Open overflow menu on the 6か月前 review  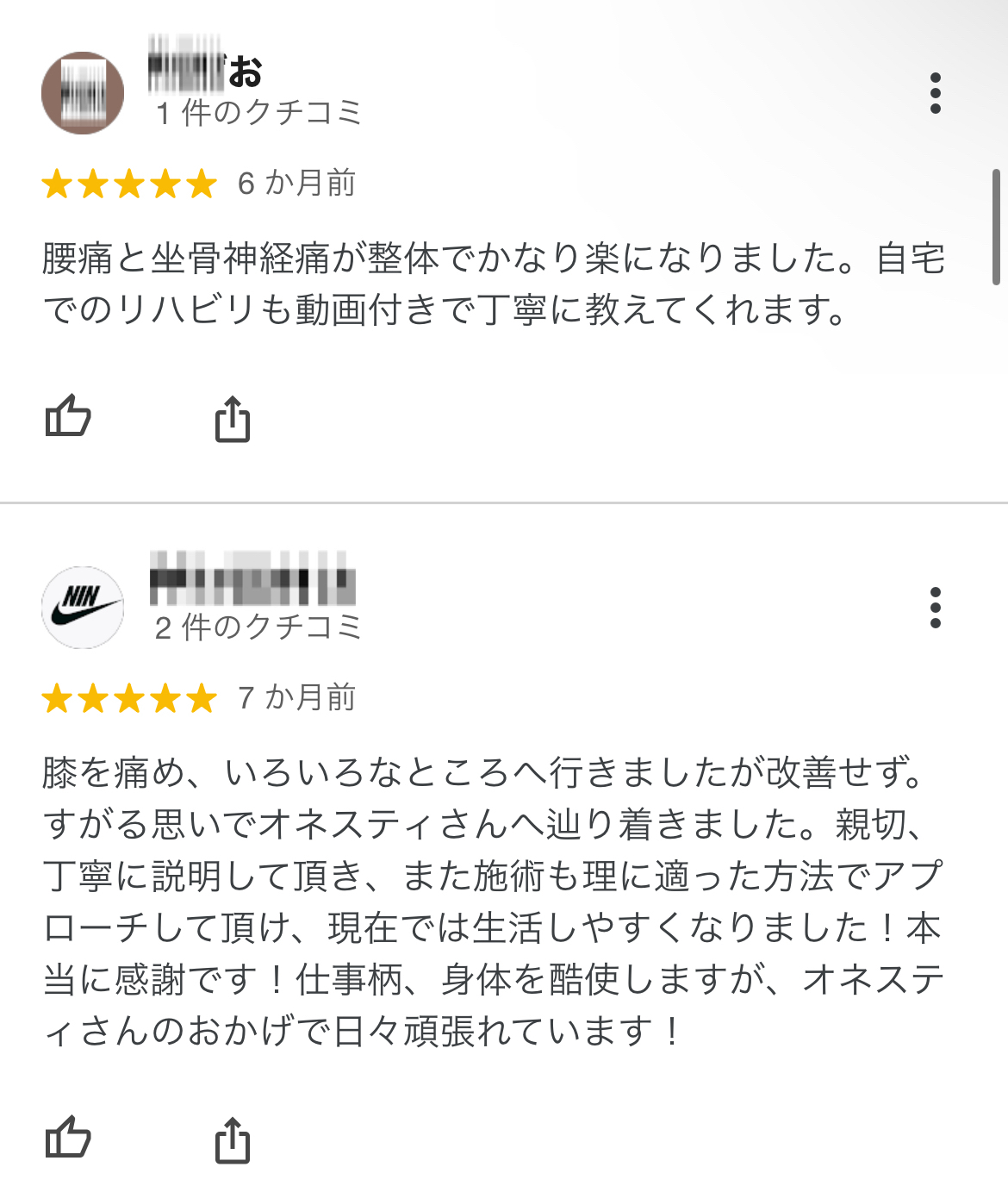[x=935, y=93]
